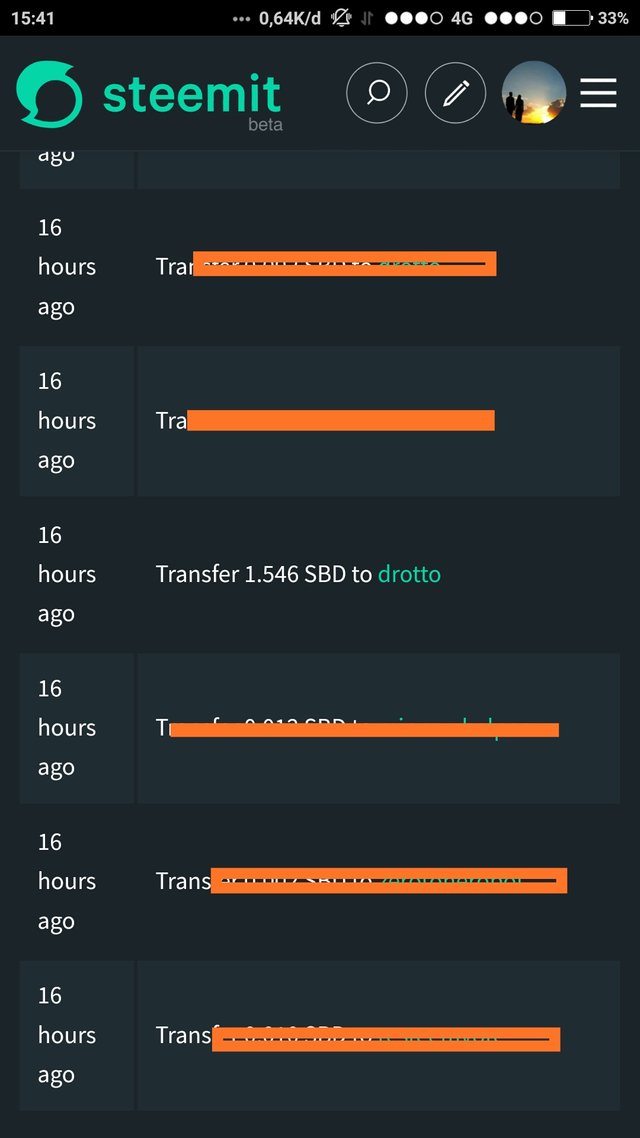Compose a new post with pencil icon

456,93
